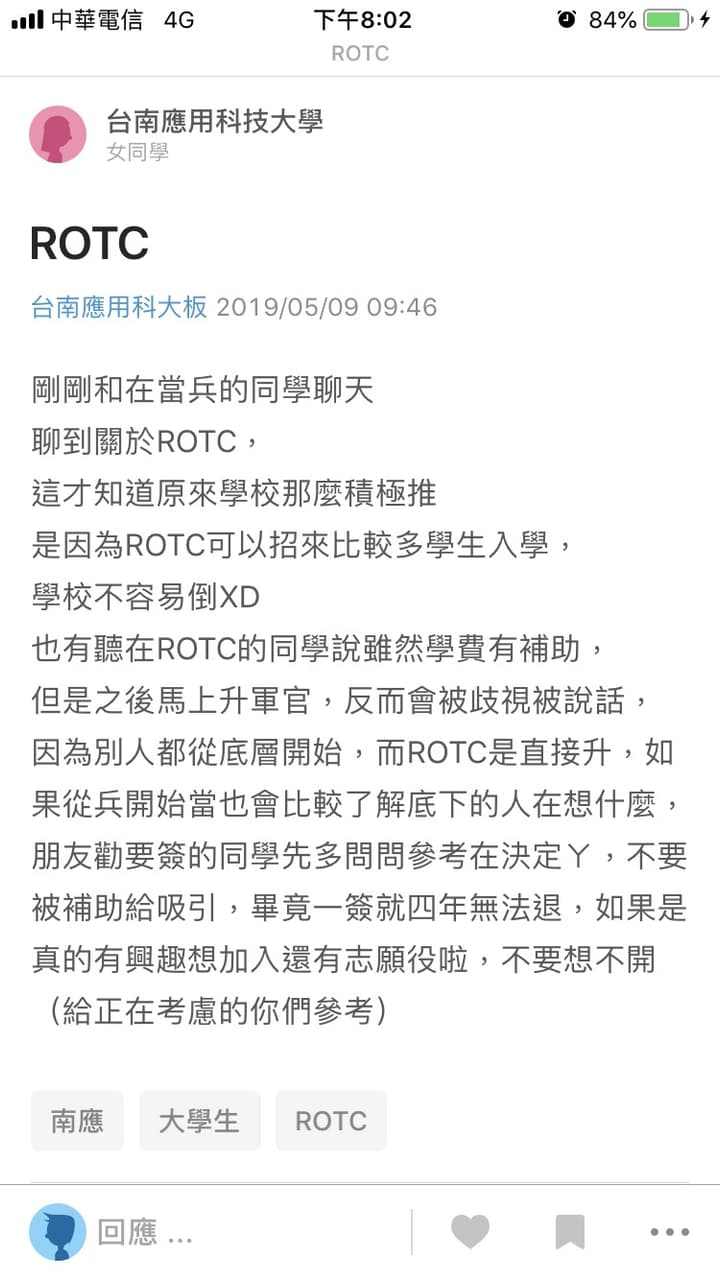
Task: Open the 南應 topic tag
Action: click(77, 1121)
